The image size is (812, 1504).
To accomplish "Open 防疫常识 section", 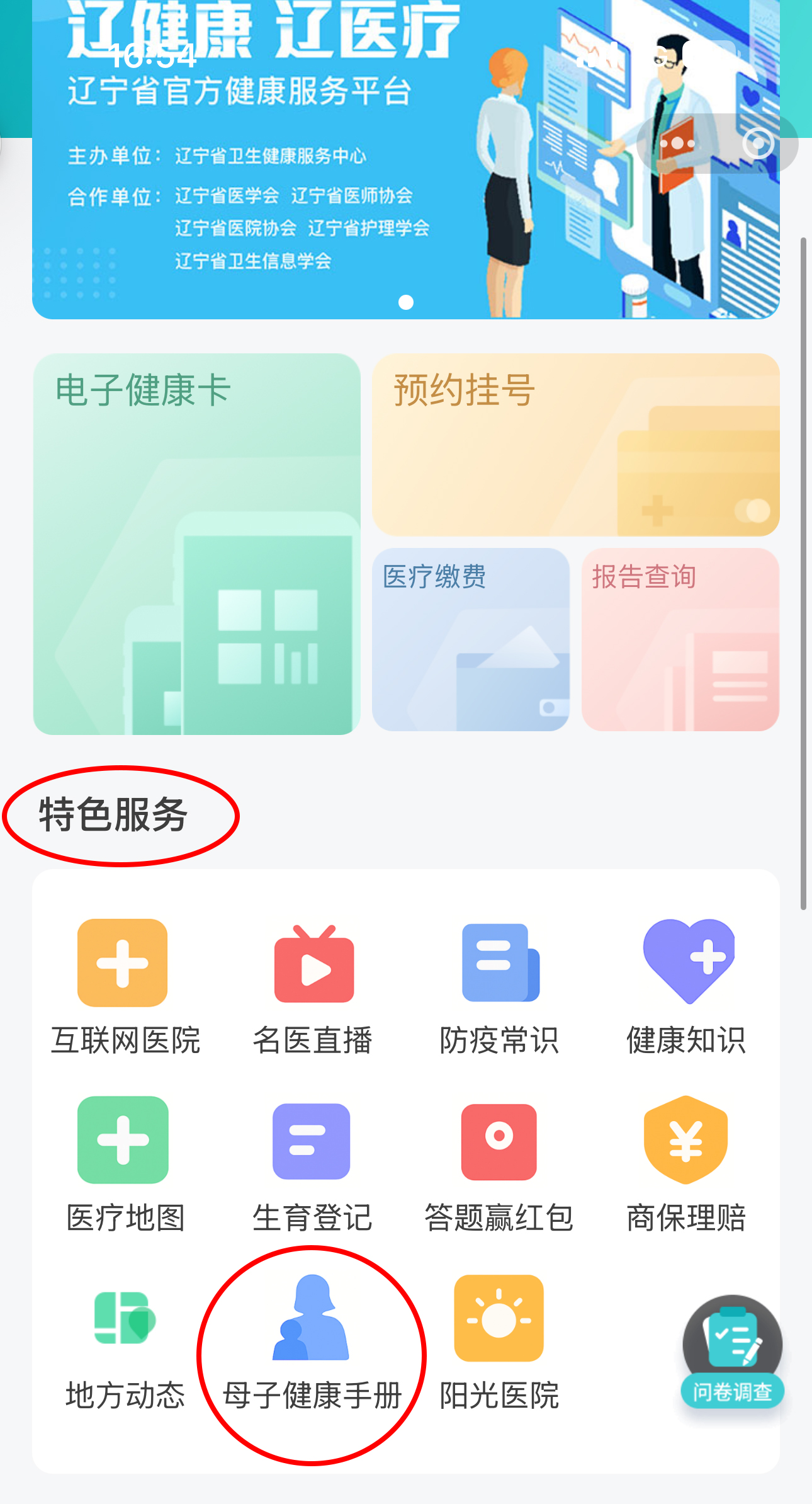I will click(x=499, y=987).
